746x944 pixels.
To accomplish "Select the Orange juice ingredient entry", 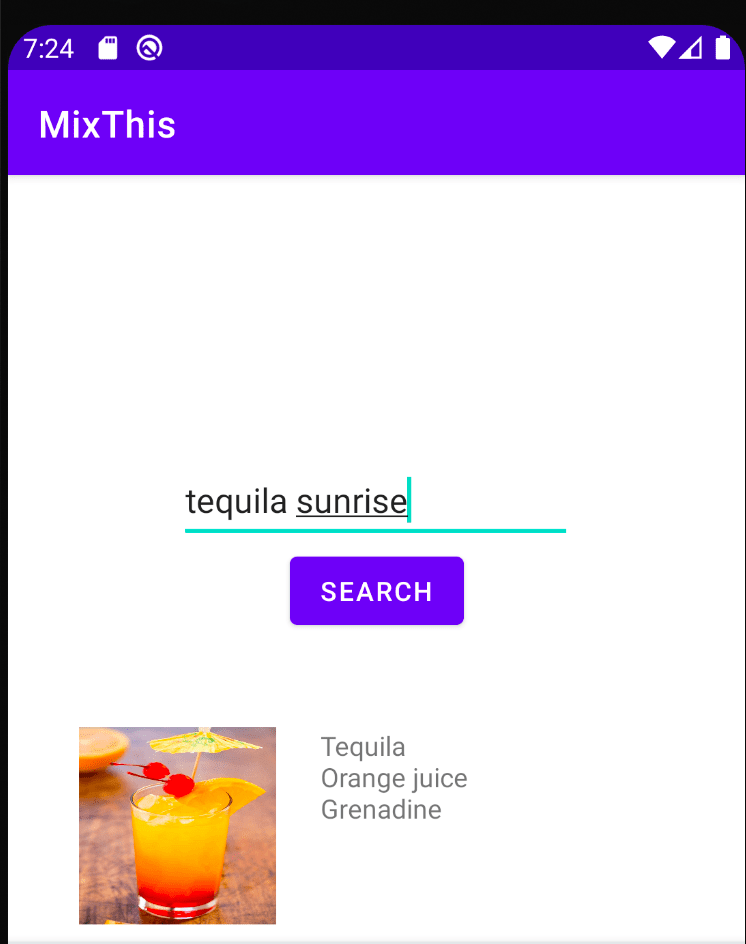I will coord(393,778).
